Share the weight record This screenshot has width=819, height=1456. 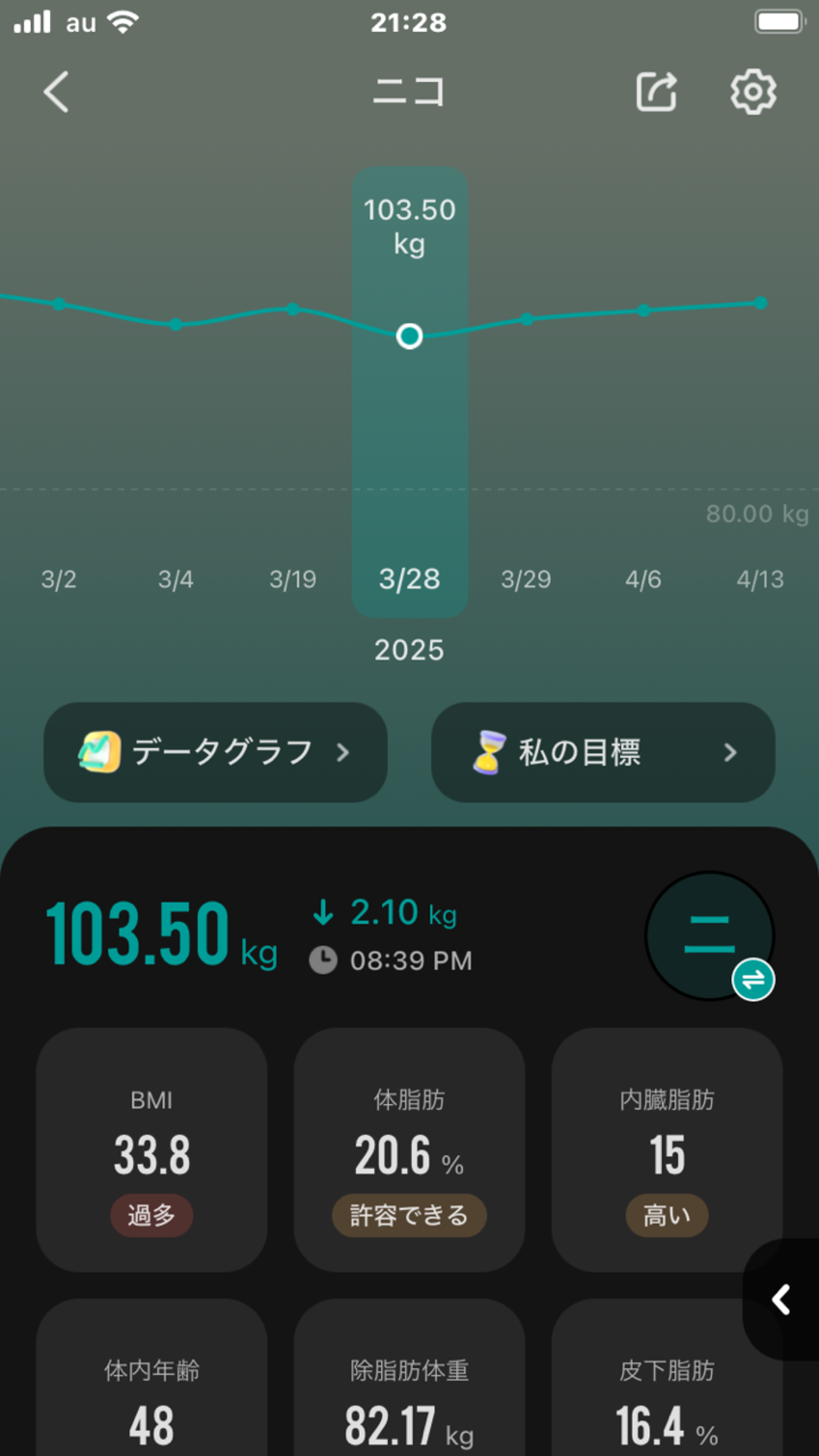[x=656, y=92]
